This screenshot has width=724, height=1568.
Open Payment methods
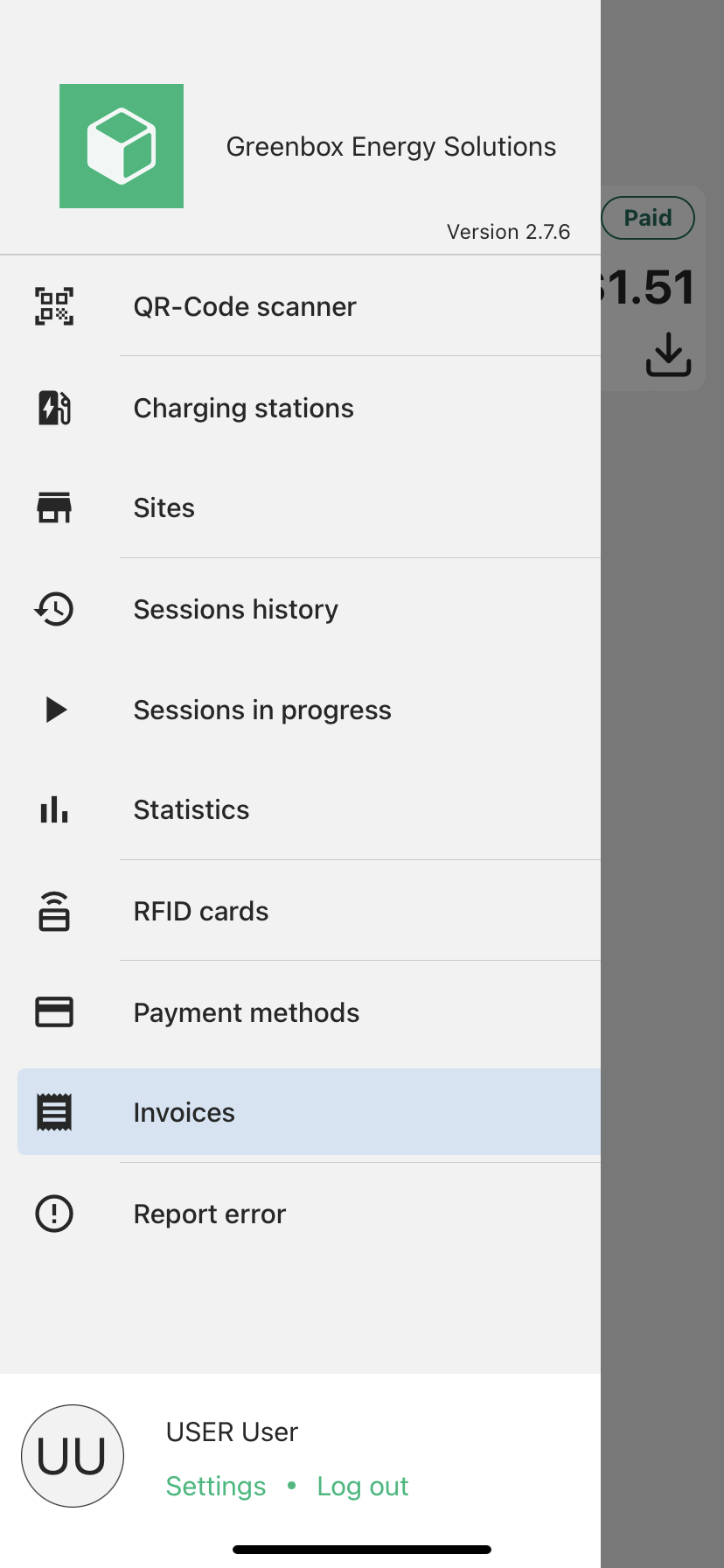pos(246,1013)
